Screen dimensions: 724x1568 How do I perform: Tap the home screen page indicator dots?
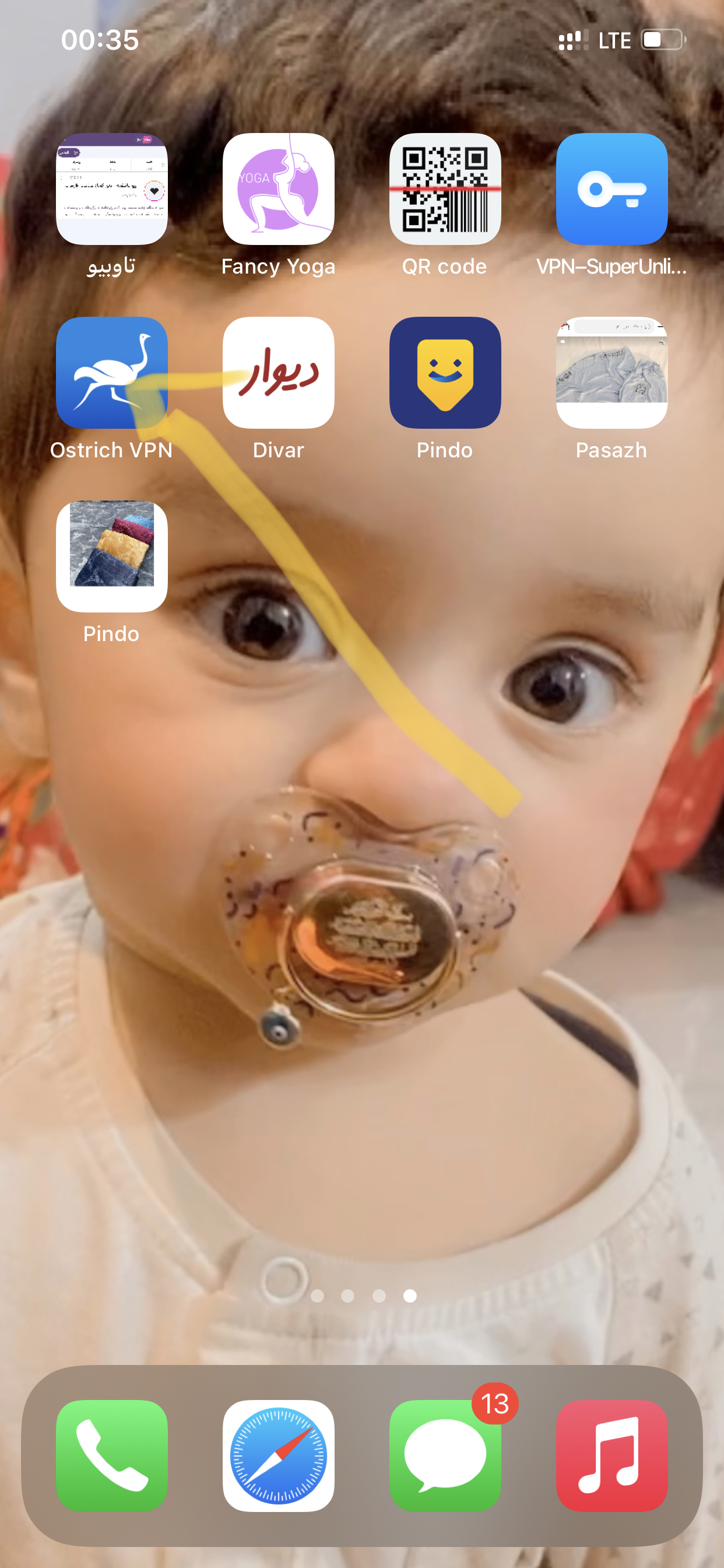(363, 1296)
